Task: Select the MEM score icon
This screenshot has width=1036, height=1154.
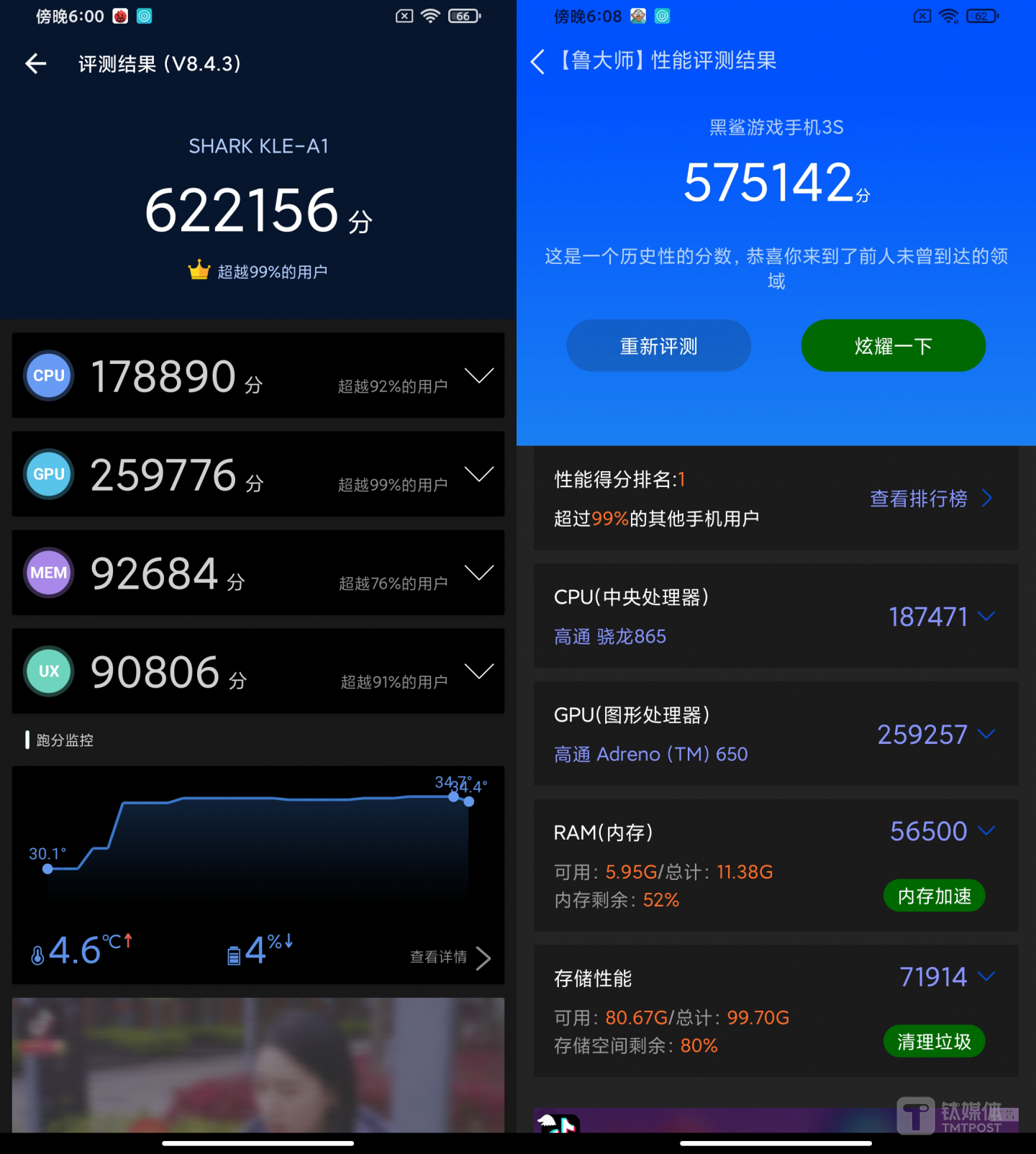Action: pyautogui.click(x=47, y=573)
